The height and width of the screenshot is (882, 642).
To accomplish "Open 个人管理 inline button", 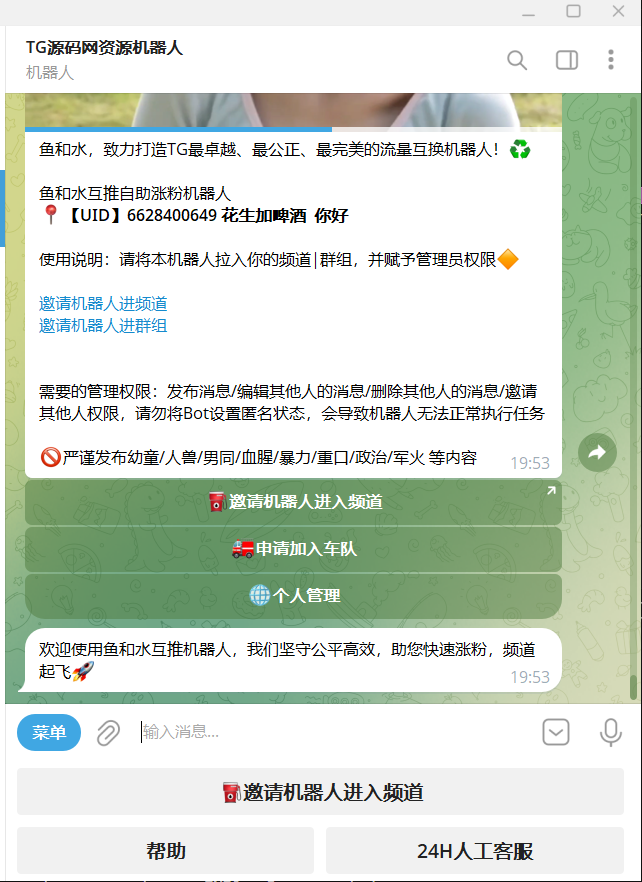I will 293,595.
